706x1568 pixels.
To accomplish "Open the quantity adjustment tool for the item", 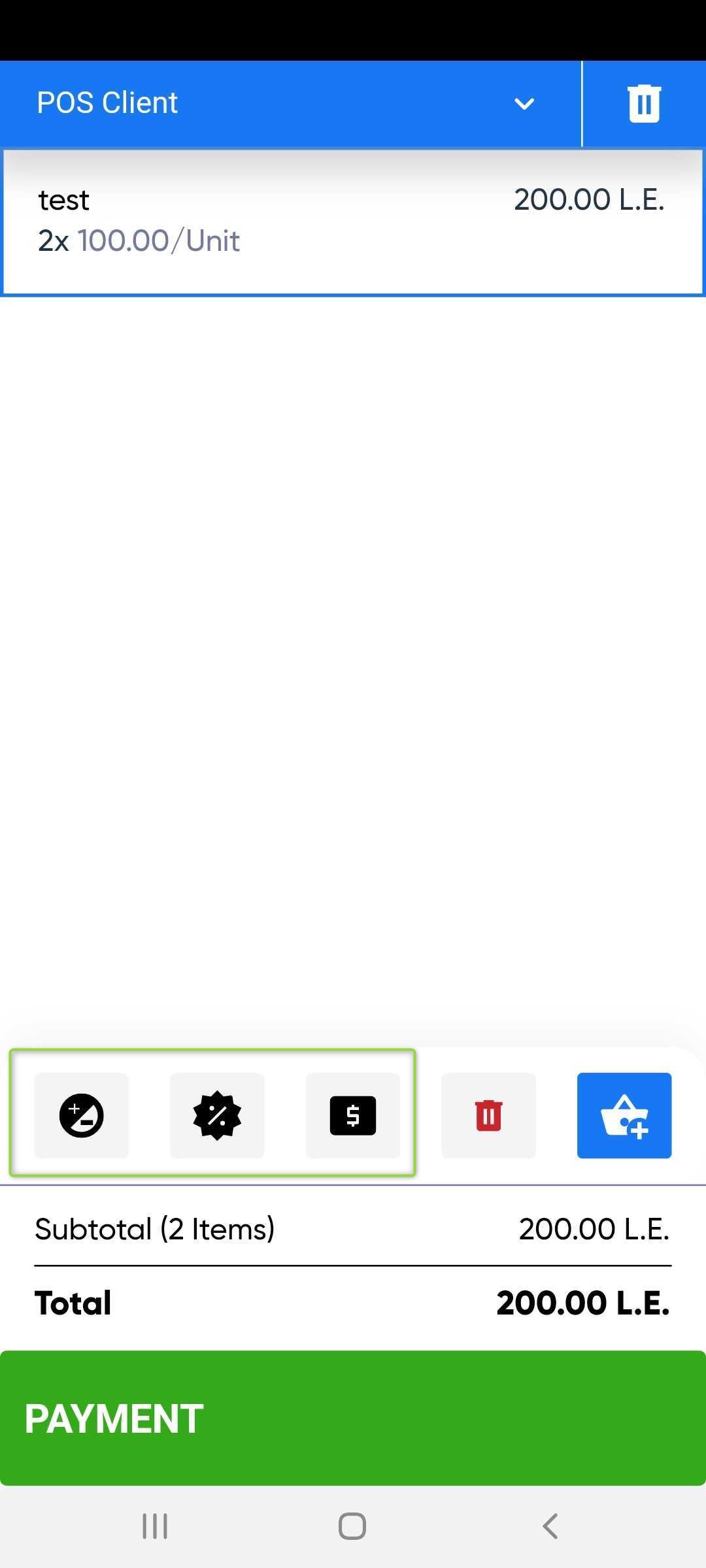I will pos(82,1115).
